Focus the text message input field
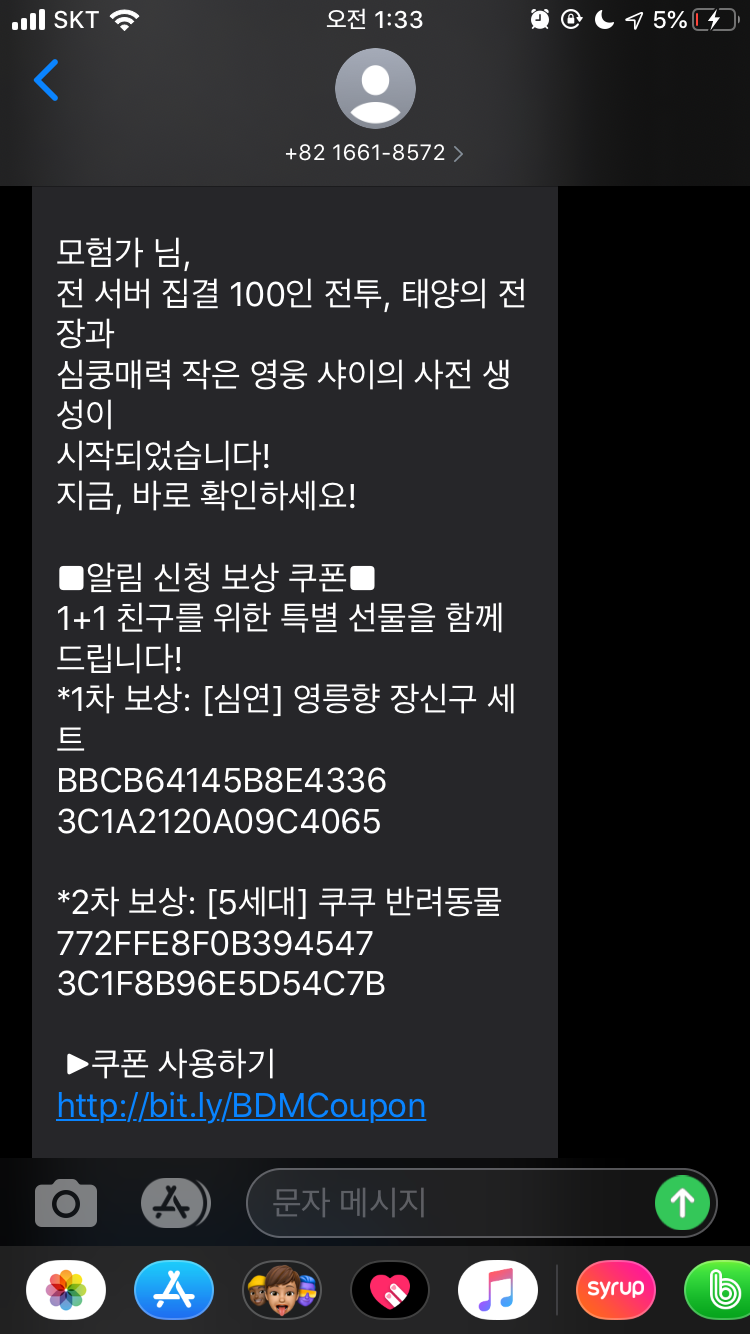This screenshot has height=1334, width=750. coord(450,1203)
